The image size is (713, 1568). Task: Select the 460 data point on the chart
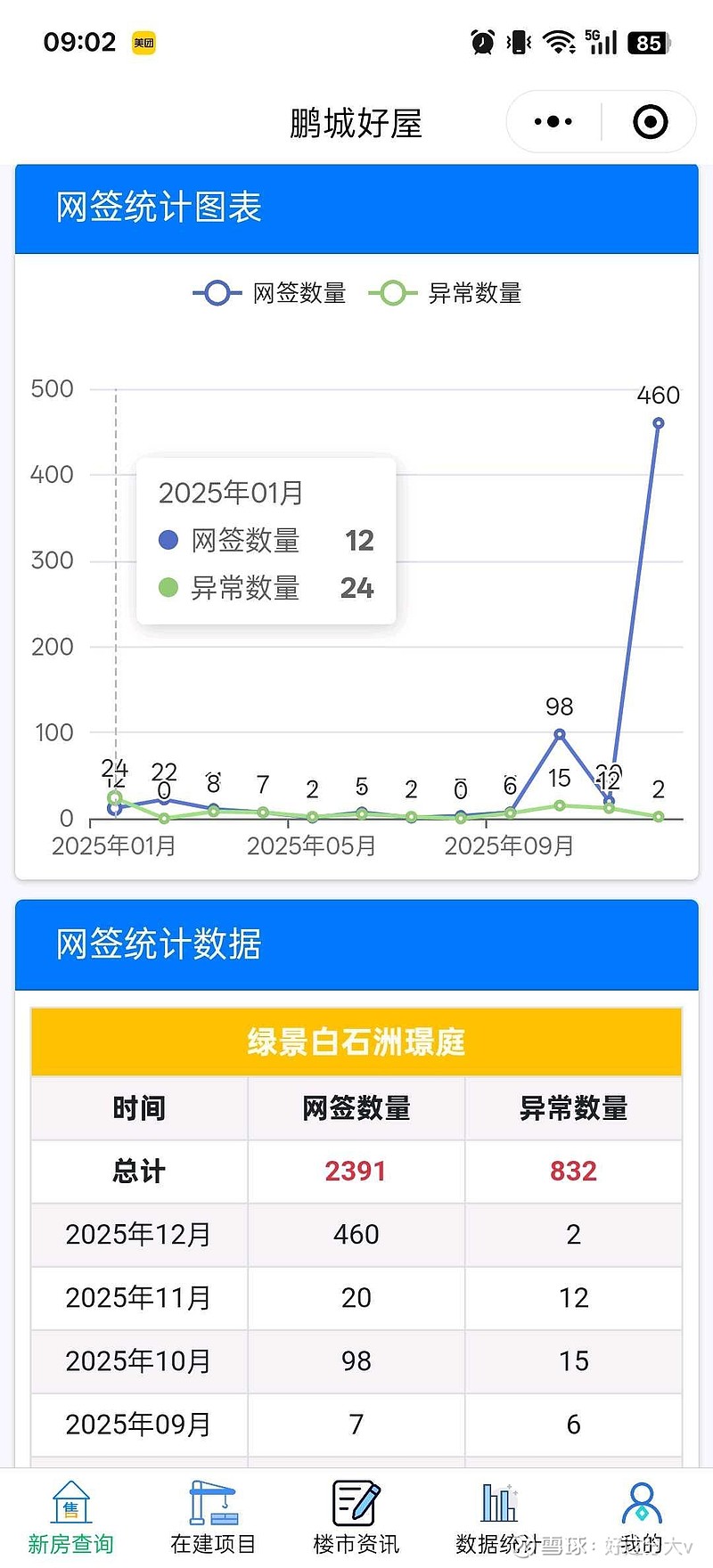point(659,422)
